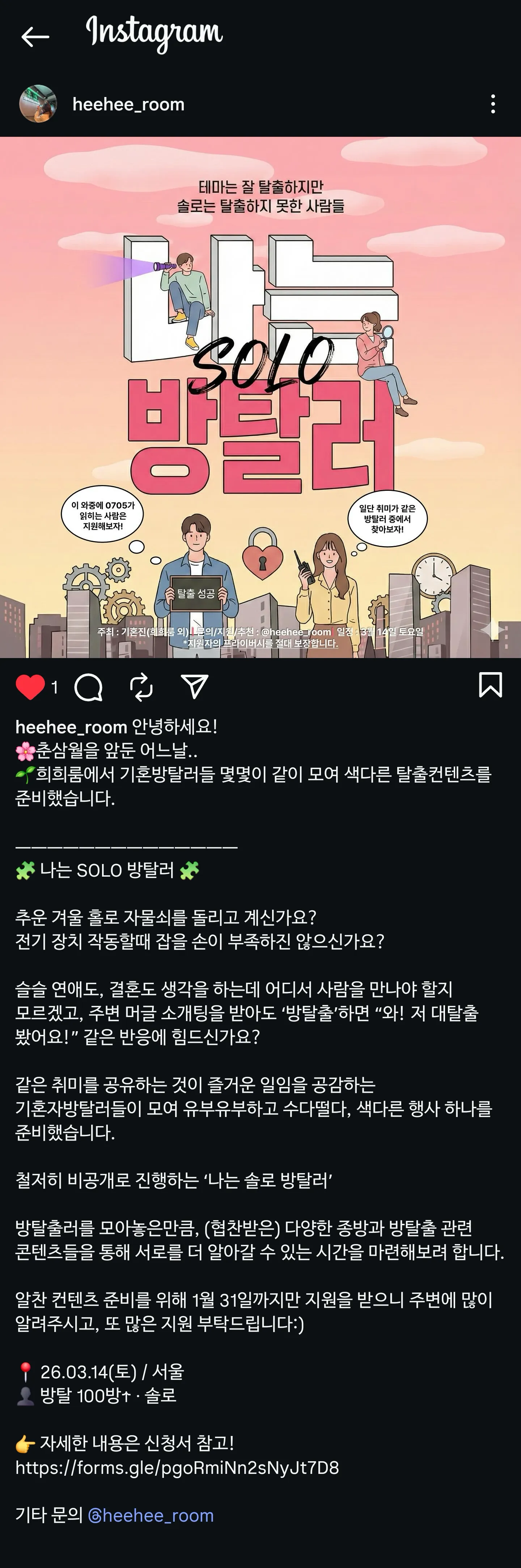Open the post's three-dot overflow menu
521x1568 pixels.
(492, 104)
